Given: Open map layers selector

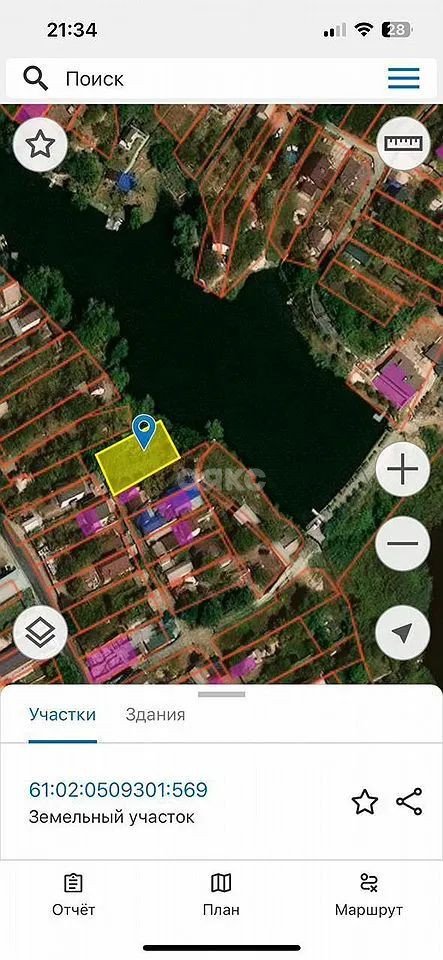Looking at the screenshot, I should [40, 633].
